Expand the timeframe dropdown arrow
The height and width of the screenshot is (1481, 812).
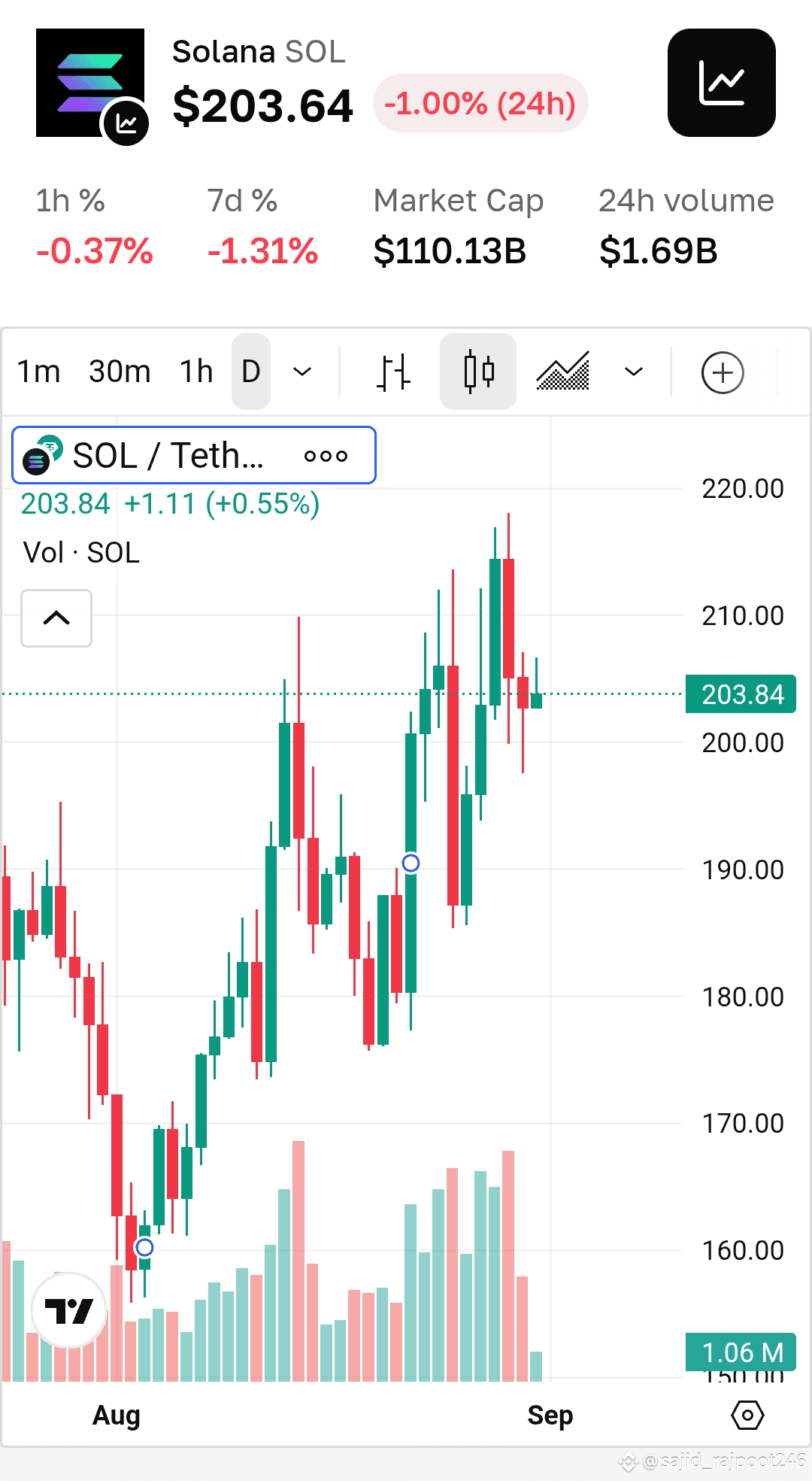pos(302,372)
